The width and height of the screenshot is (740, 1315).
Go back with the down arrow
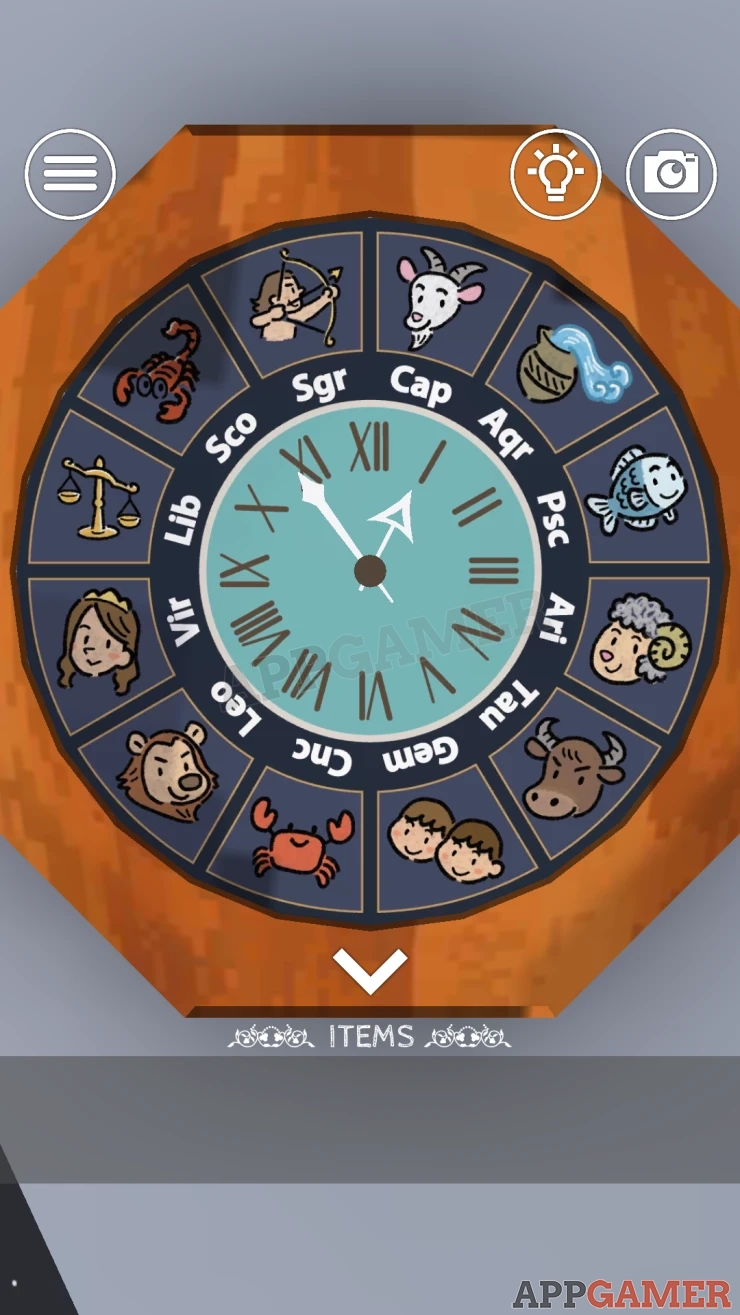click(x=370, y=970)
